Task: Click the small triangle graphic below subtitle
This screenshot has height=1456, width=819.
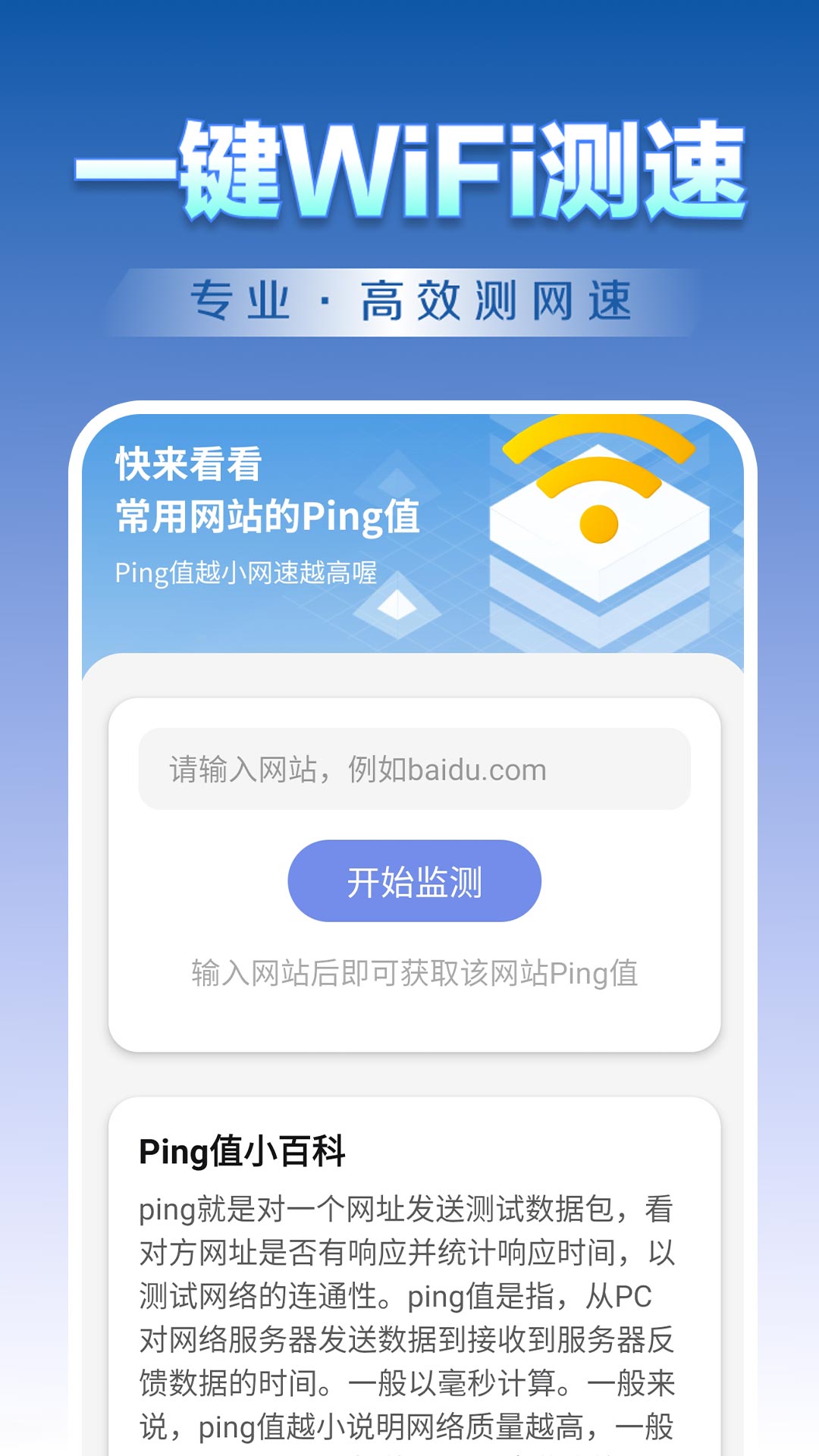Action: (397, 607)
